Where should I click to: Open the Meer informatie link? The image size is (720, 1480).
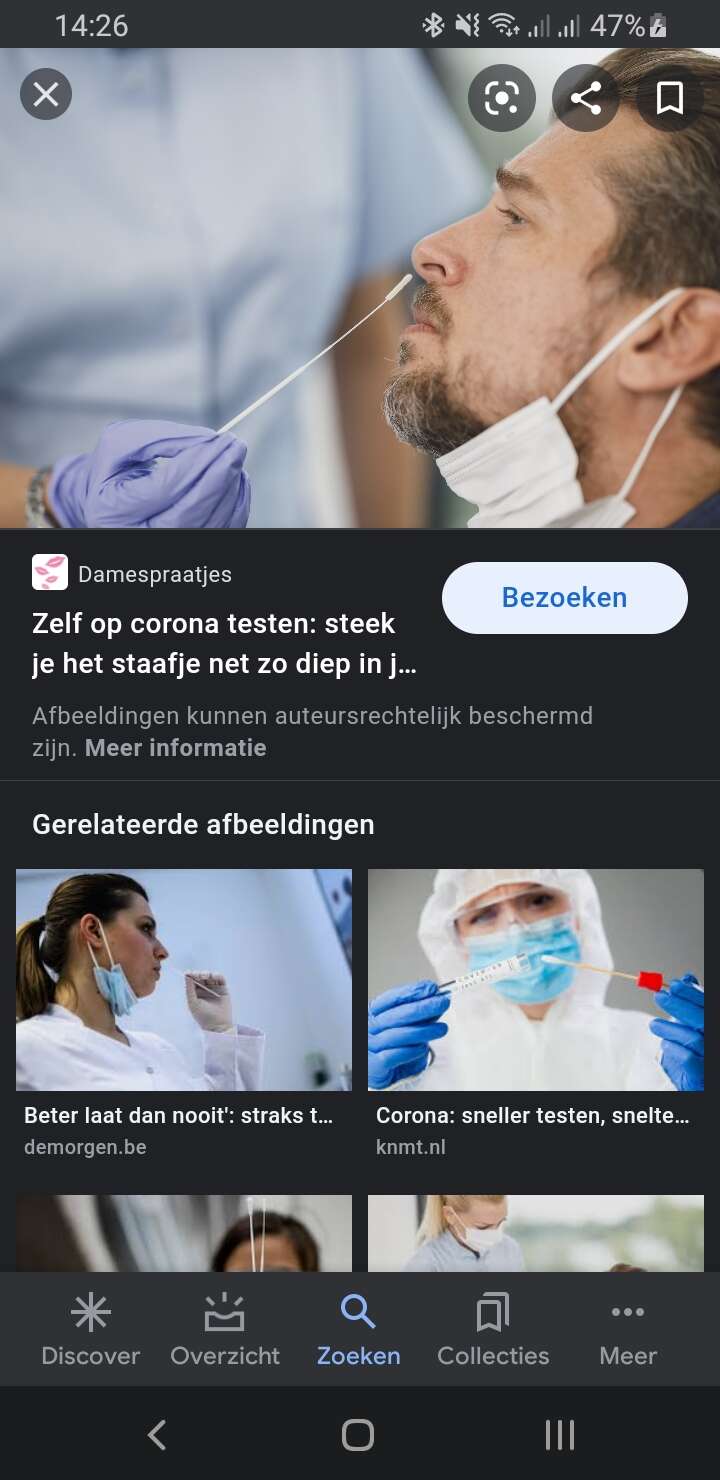(x=176, y=748)
